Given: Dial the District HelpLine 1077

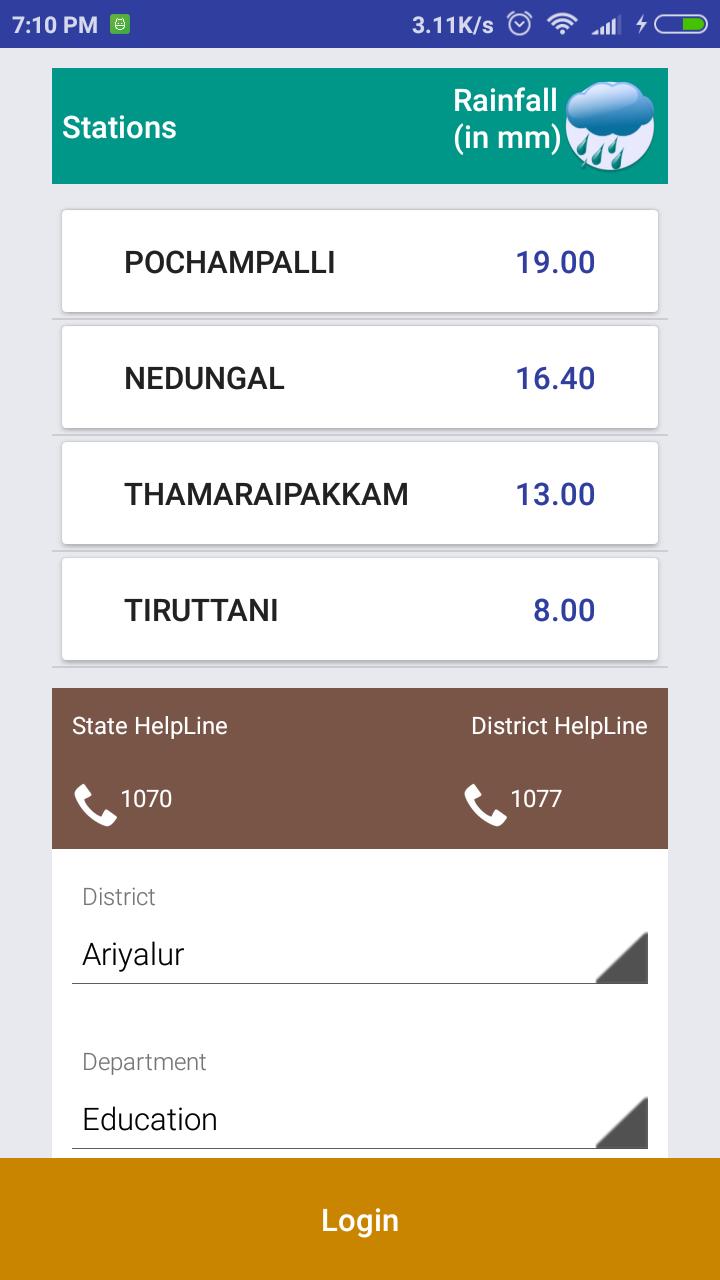Looking at the screenshot, I should tap(512, 801).
